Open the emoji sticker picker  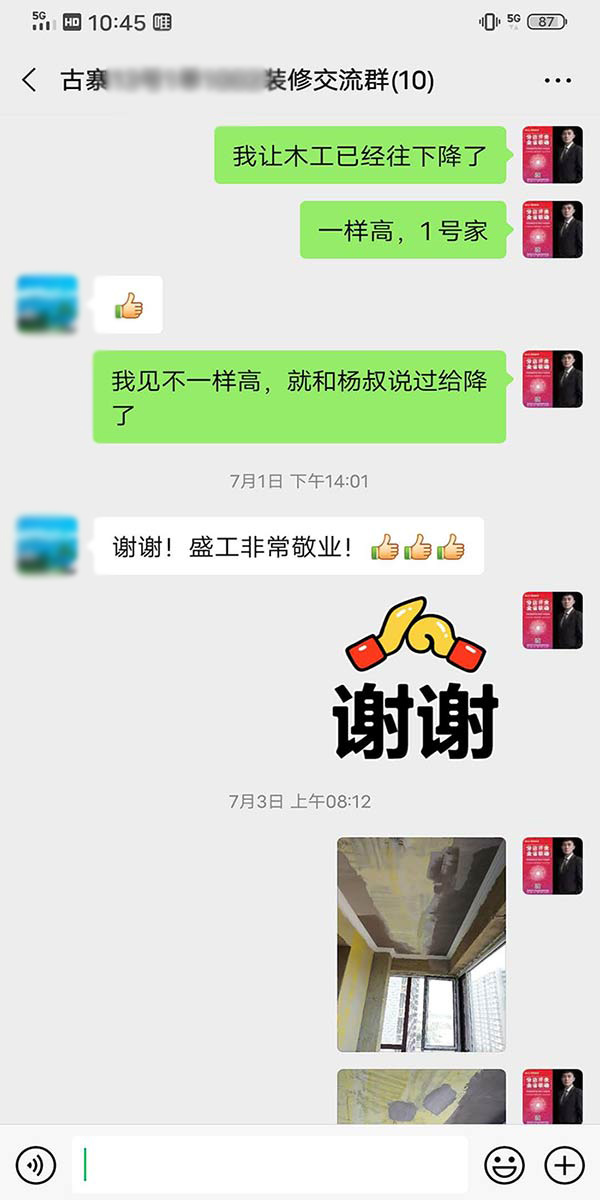click(x=504, y=1164)
